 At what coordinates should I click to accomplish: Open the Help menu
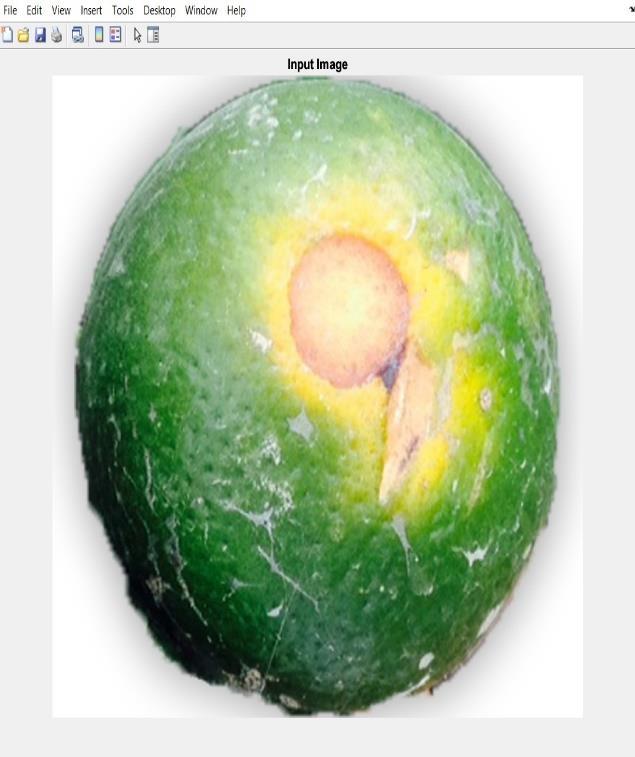point(236,10)
